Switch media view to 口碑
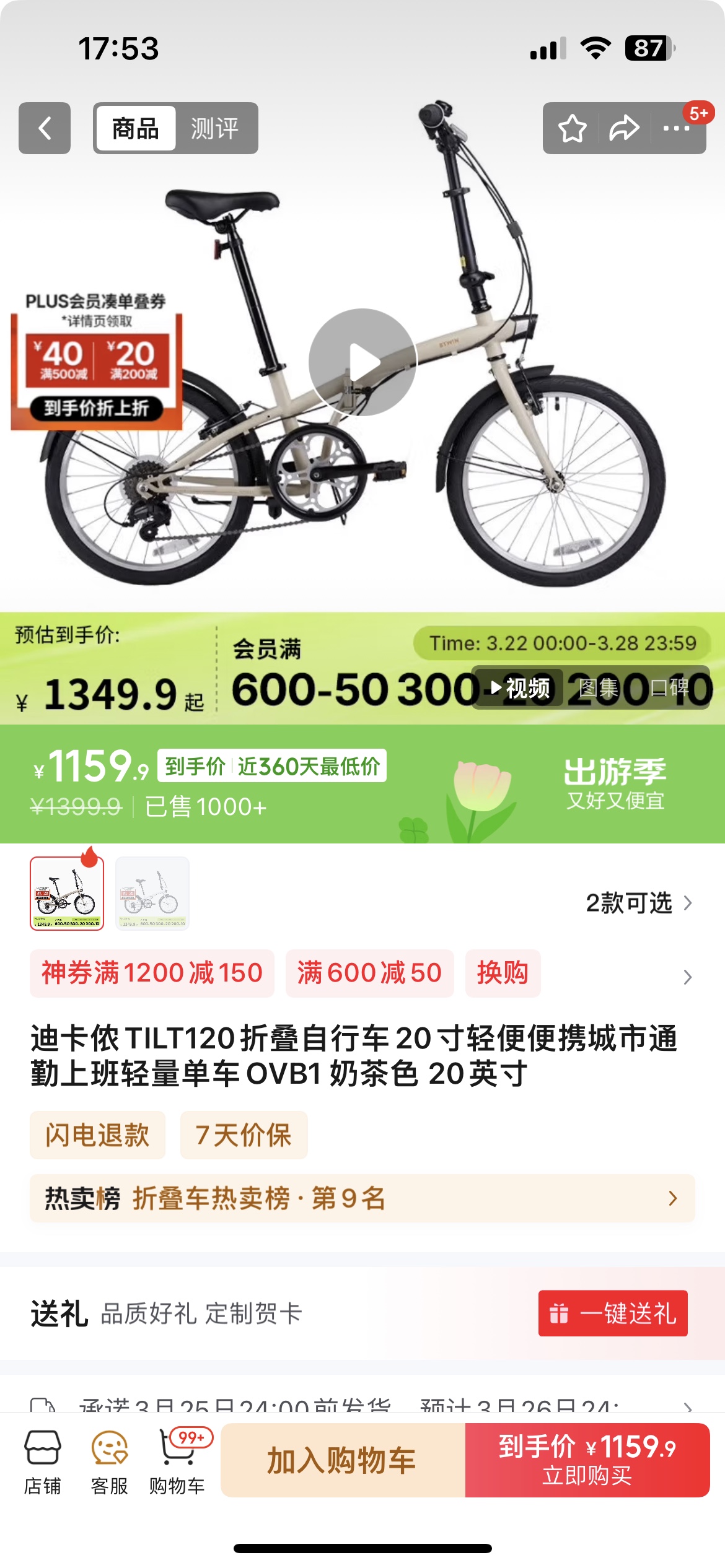This screenshot has height=1568, width=725. click(x=670, y=687)
